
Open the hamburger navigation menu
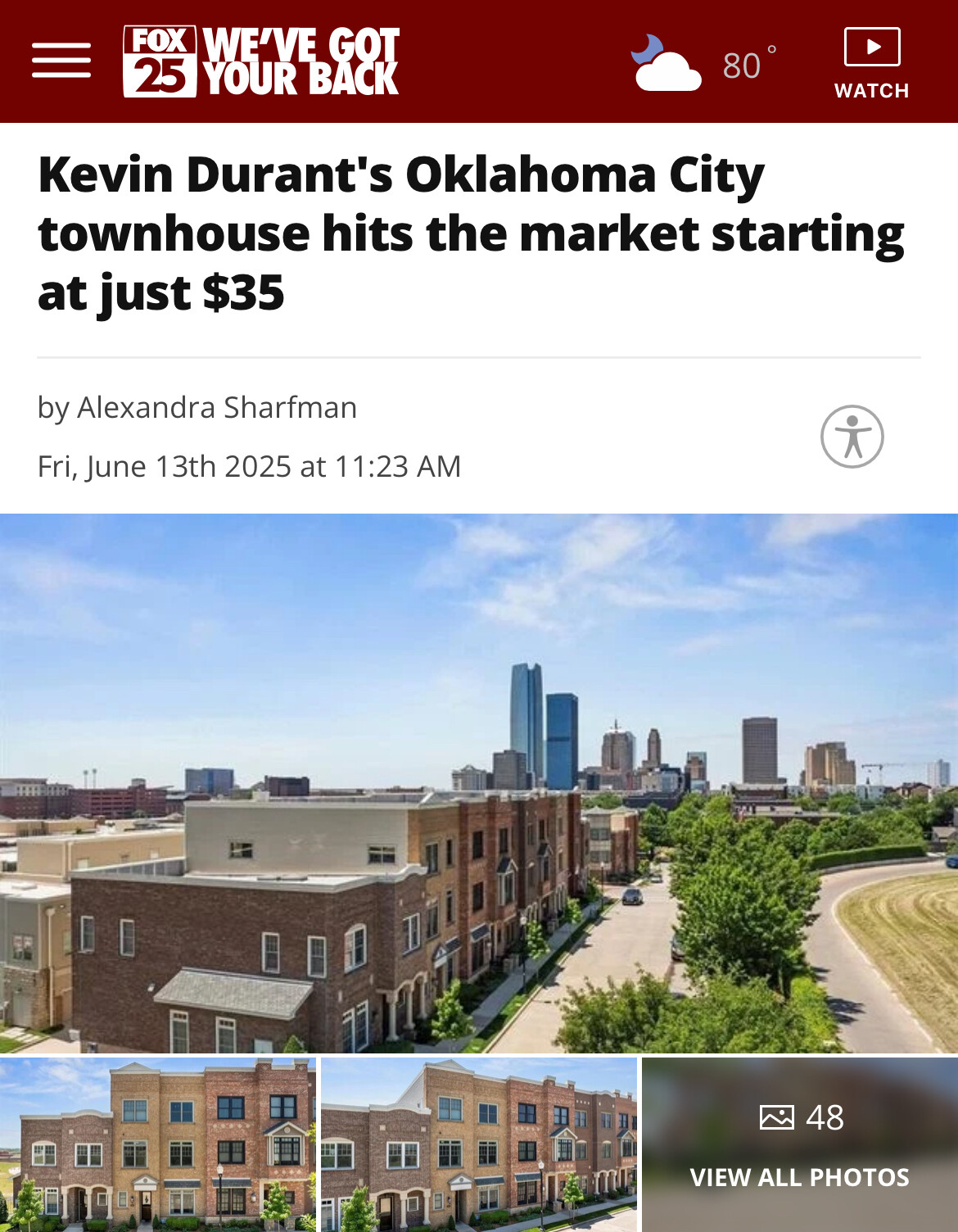click(x=61, y=61)
